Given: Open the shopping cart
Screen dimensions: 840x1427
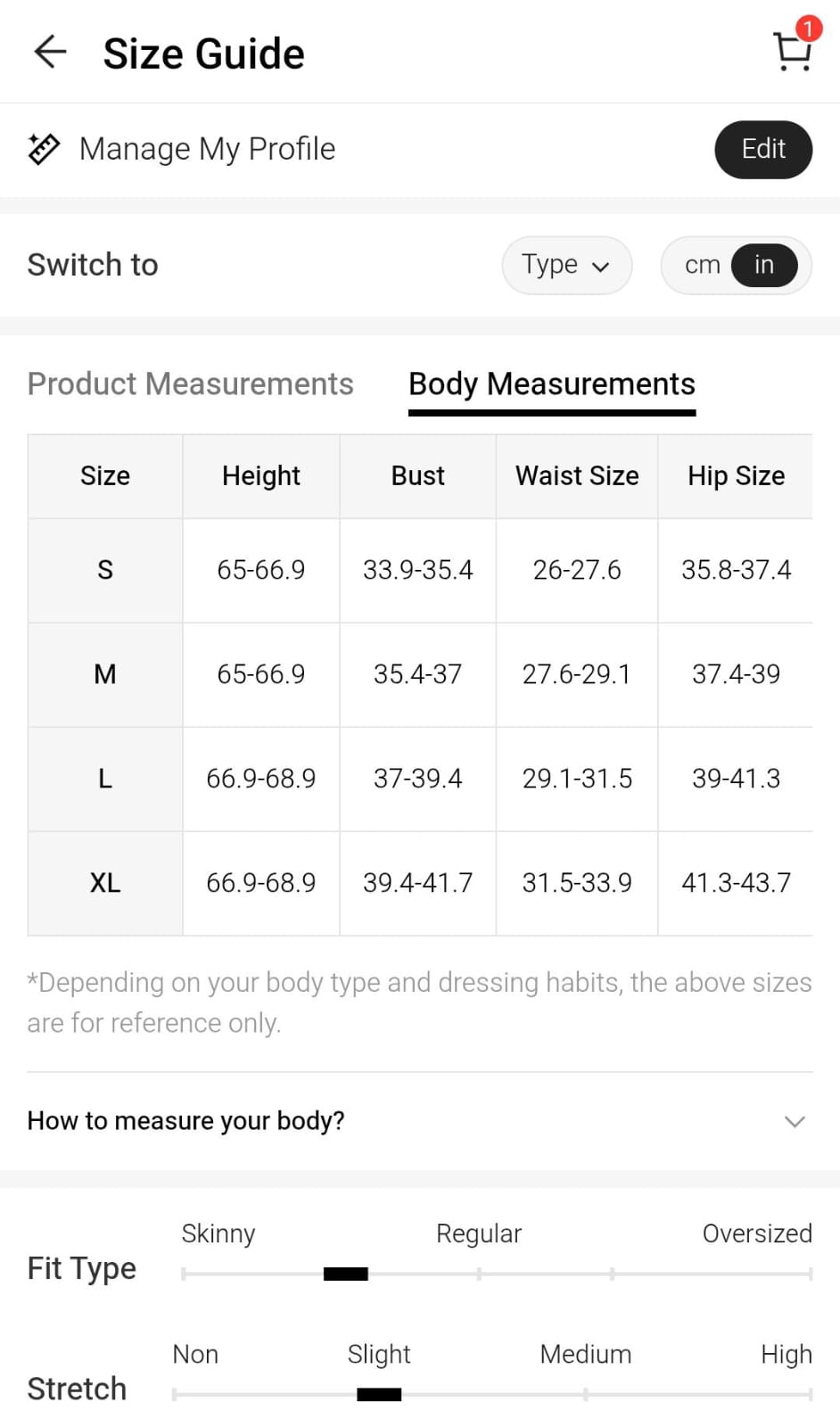Looking at the screenshot, I should (x=792, y=51).
